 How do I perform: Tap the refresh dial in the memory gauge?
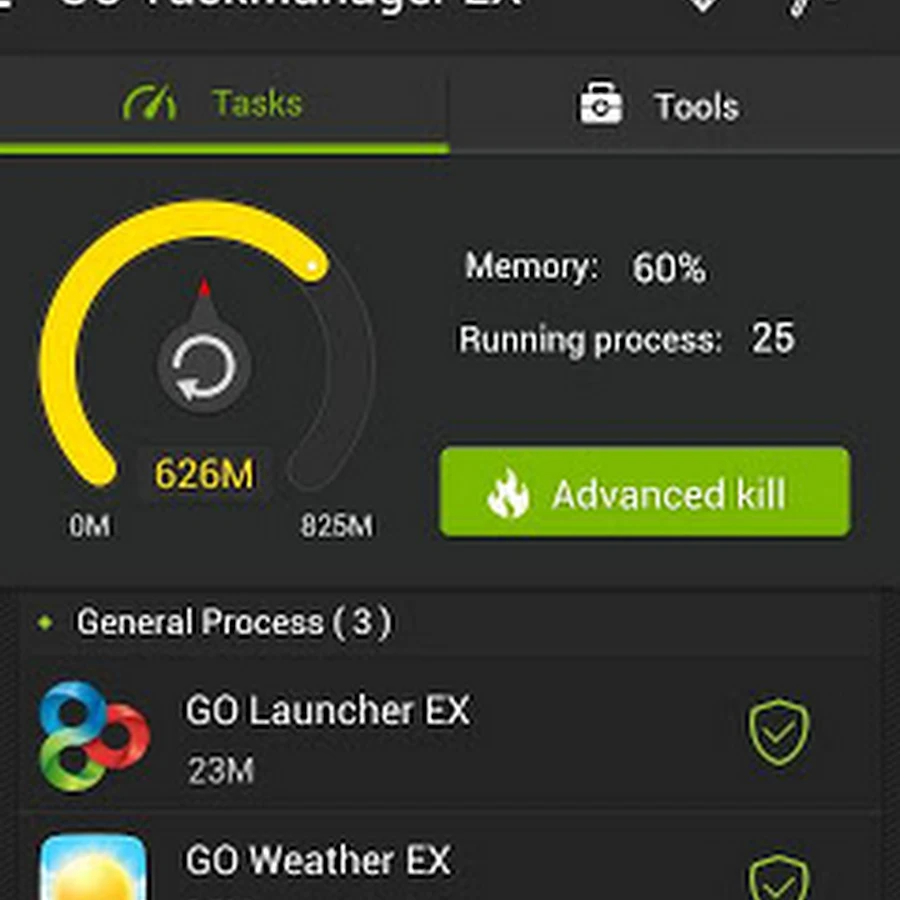(203, 367)
